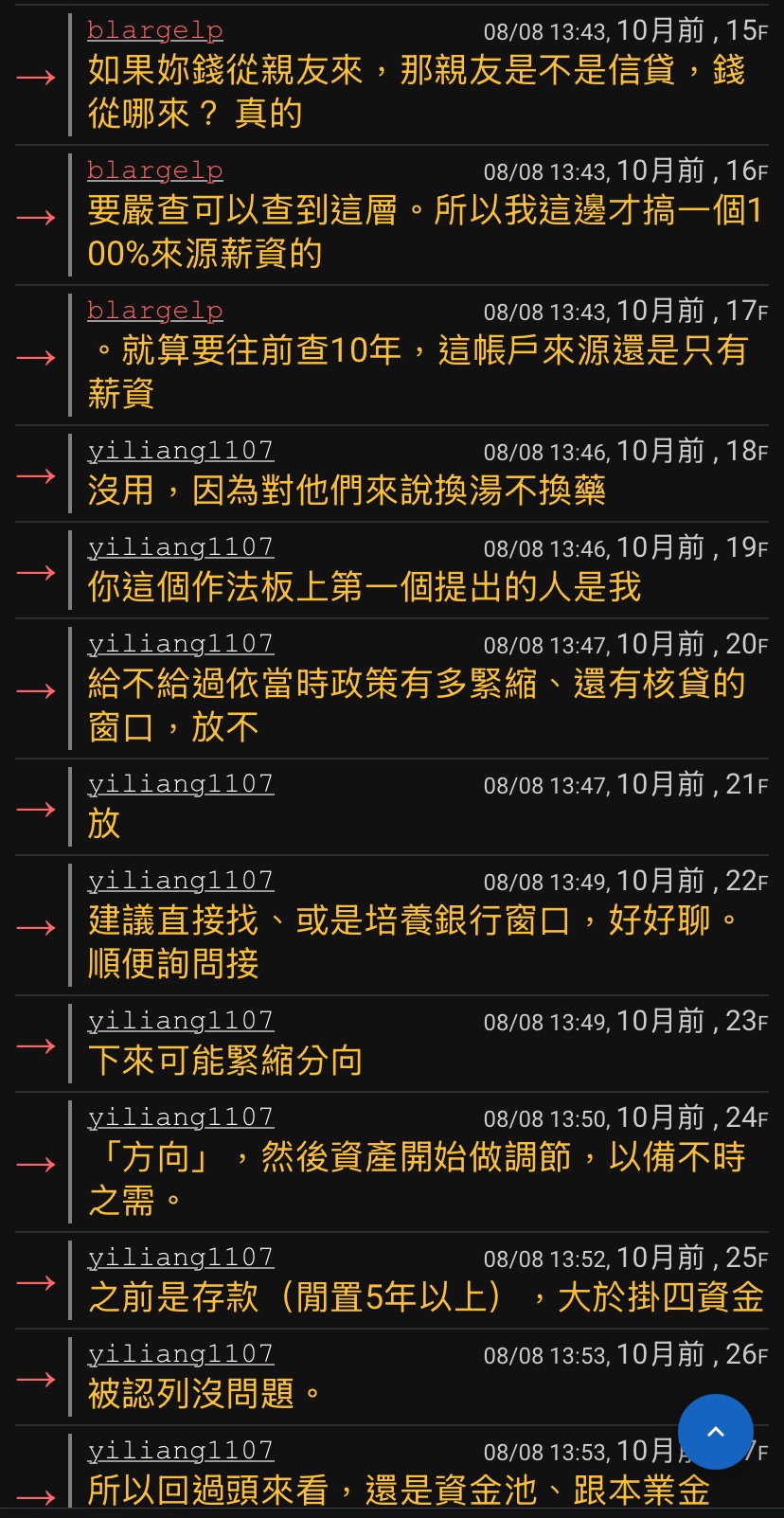Tap yiliang1107's name on comment 26F
Viewport: 784px width, 1518px height.
coord(181,1354)
